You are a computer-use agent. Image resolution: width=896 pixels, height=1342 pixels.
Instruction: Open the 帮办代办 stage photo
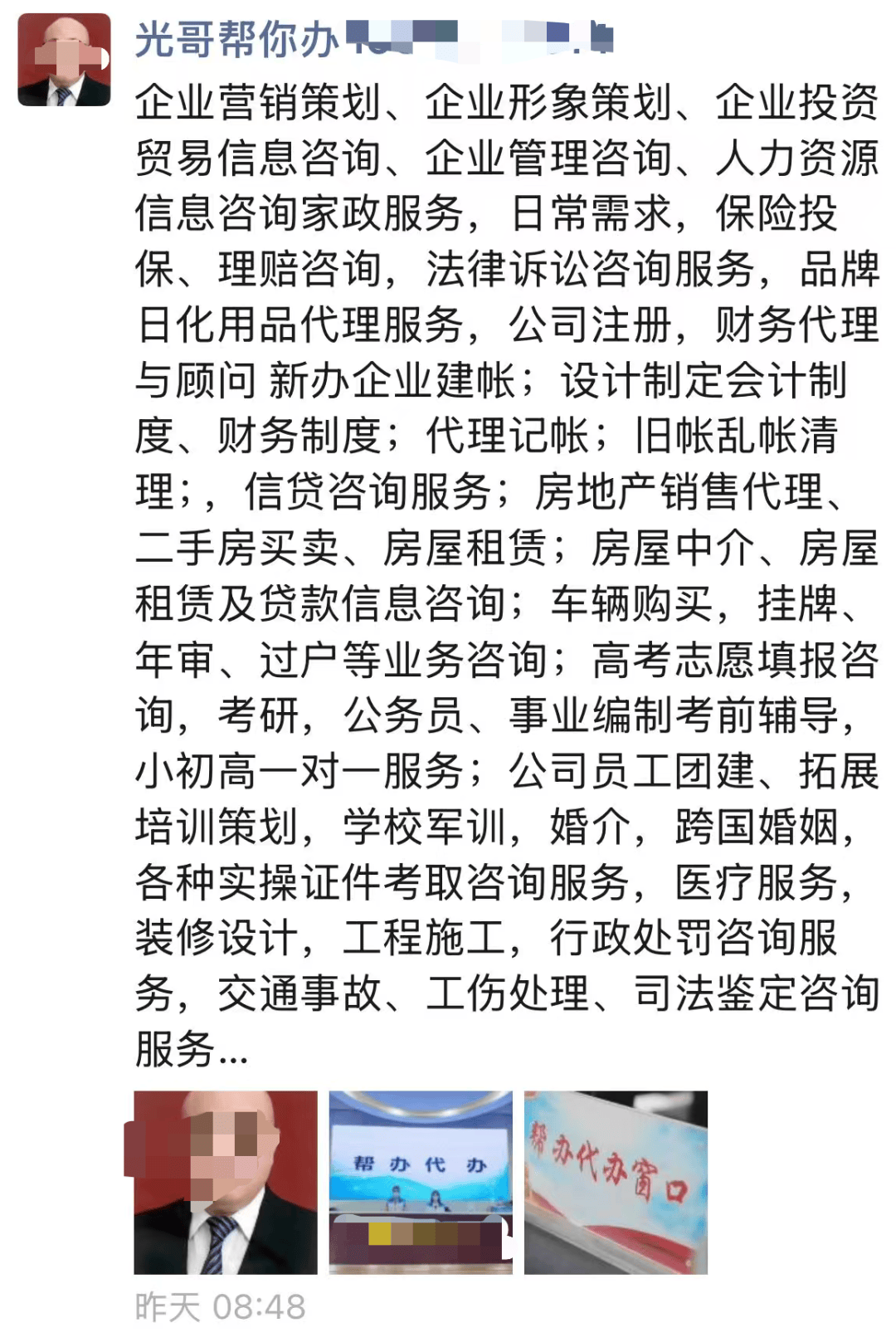[421, 1182]
